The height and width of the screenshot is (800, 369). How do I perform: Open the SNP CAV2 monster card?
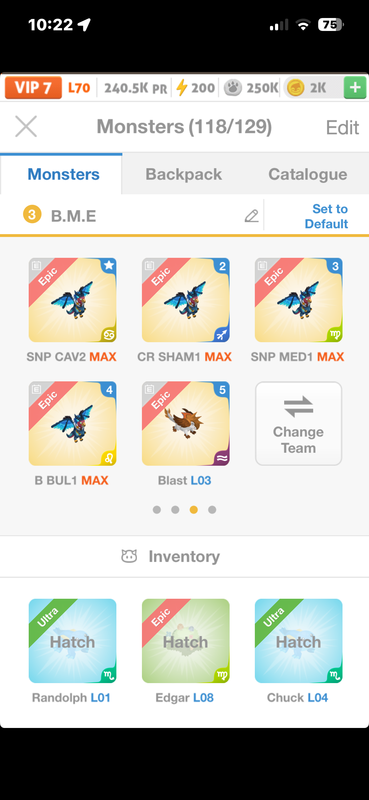coord(72,300)
